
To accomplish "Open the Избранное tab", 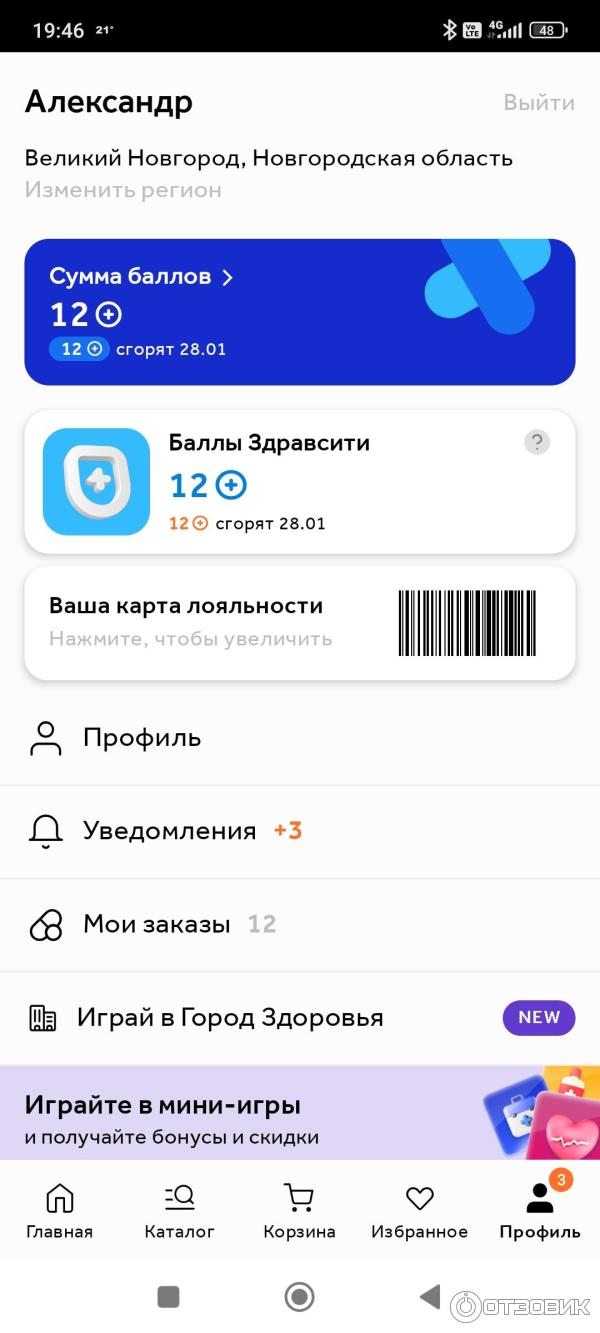I will [x=419, y=1211].
